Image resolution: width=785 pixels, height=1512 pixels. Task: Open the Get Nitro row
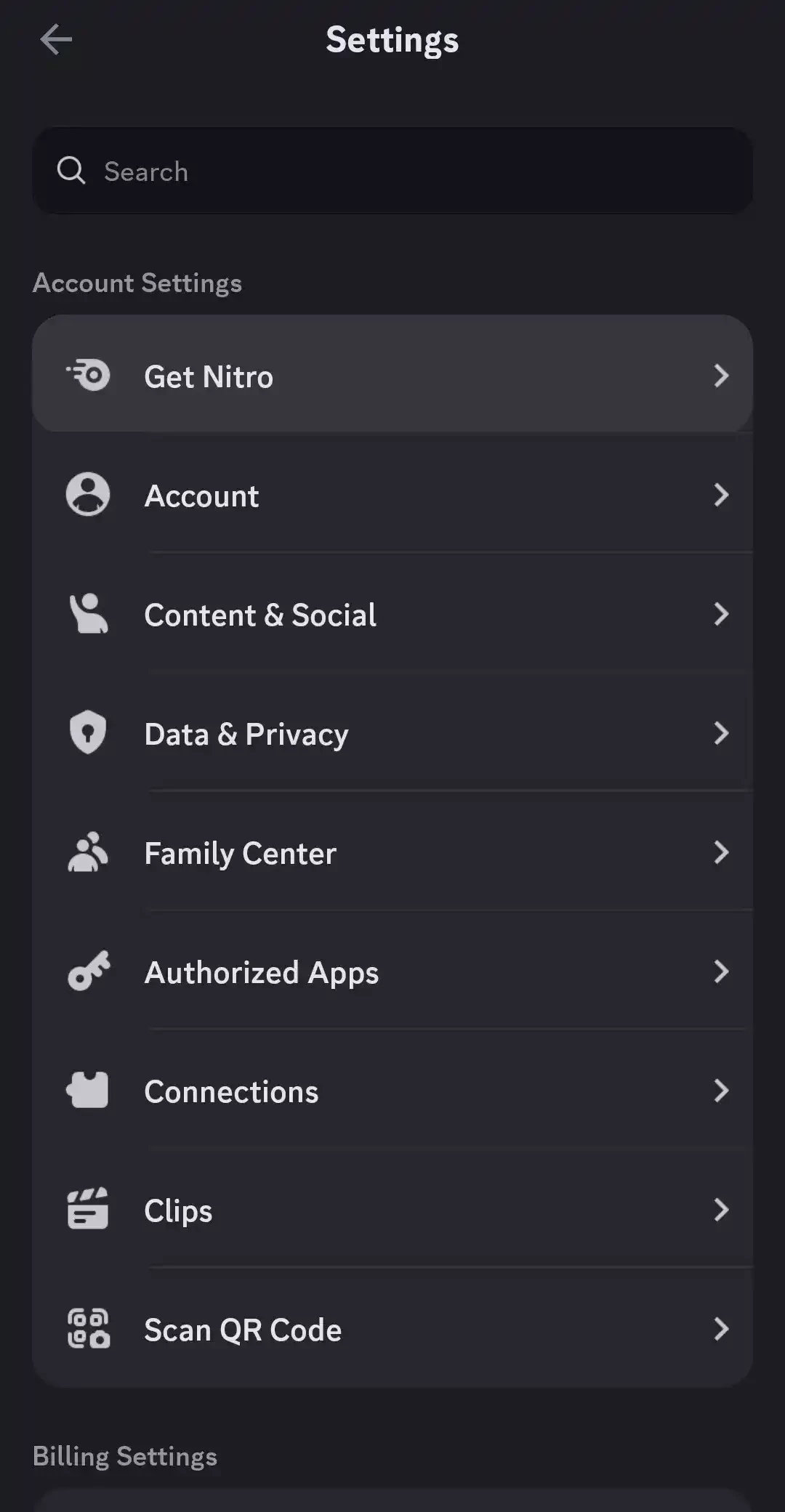[392, 376]
